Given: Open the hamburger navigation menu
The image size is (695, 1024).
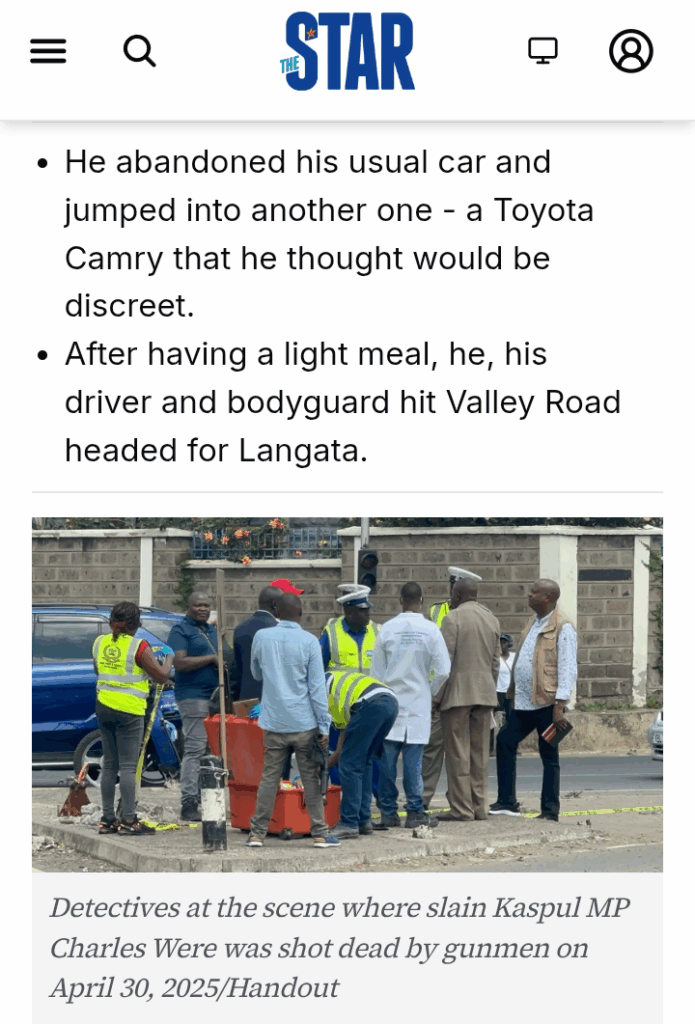Looking at the screenshot, I should pos(48,51).
